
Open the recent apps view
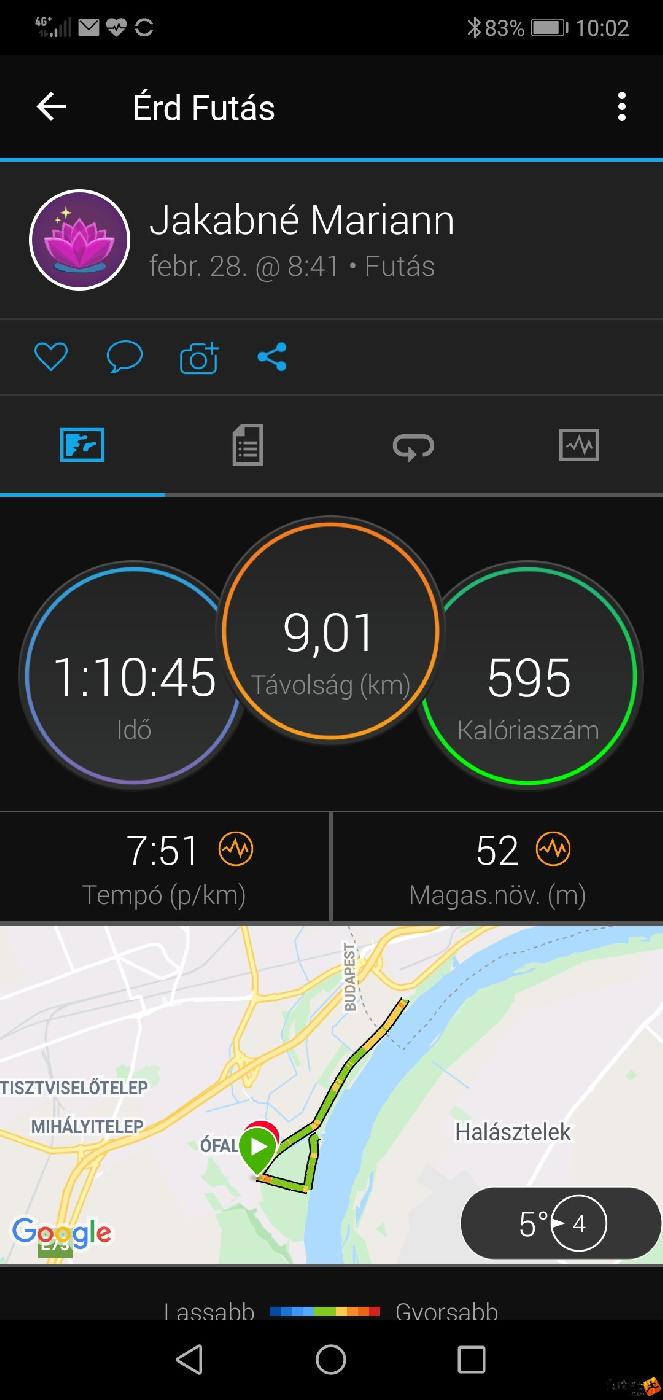tap(471, 1359)
